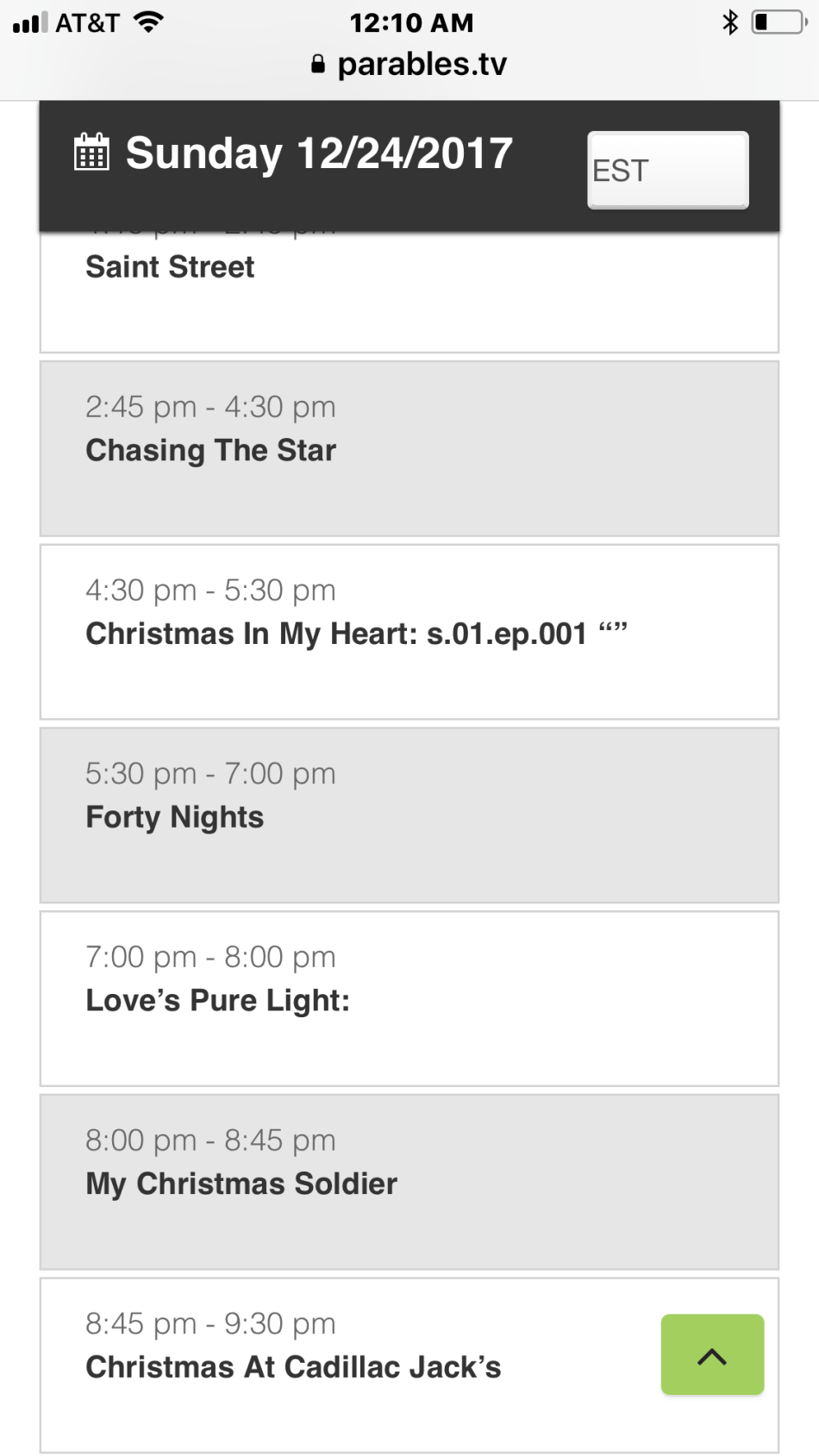Screen dimensions: 819x1456
Task: View the Forty Nights schedule entry
Action: point(175,817)
